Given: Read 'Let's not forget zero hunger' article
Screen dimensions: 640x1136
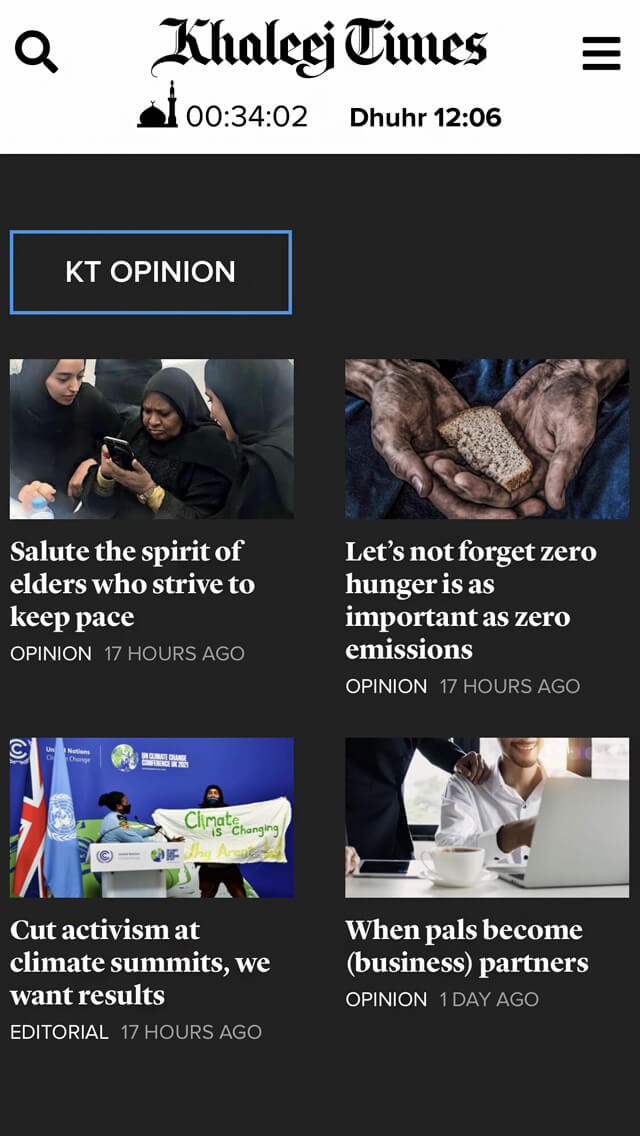Looking at the screenshot, I should (470, 600).
